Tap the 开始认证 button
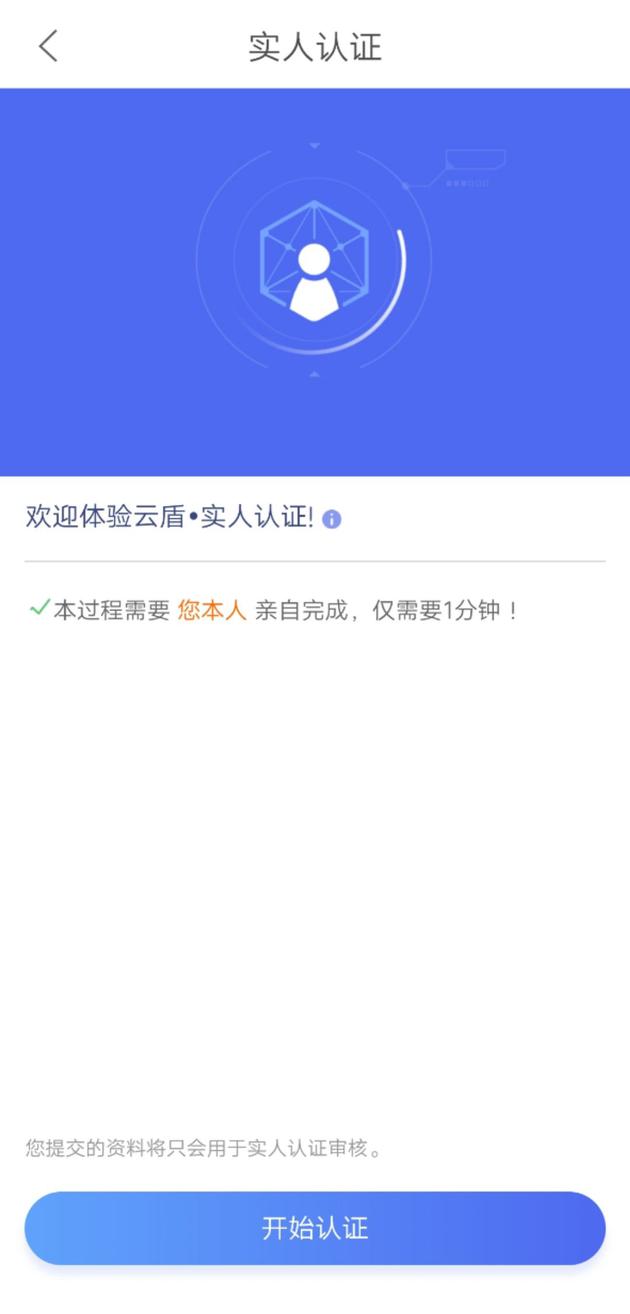The height and width of the screenshot is (1314, 630). [x=315, y=1228]
